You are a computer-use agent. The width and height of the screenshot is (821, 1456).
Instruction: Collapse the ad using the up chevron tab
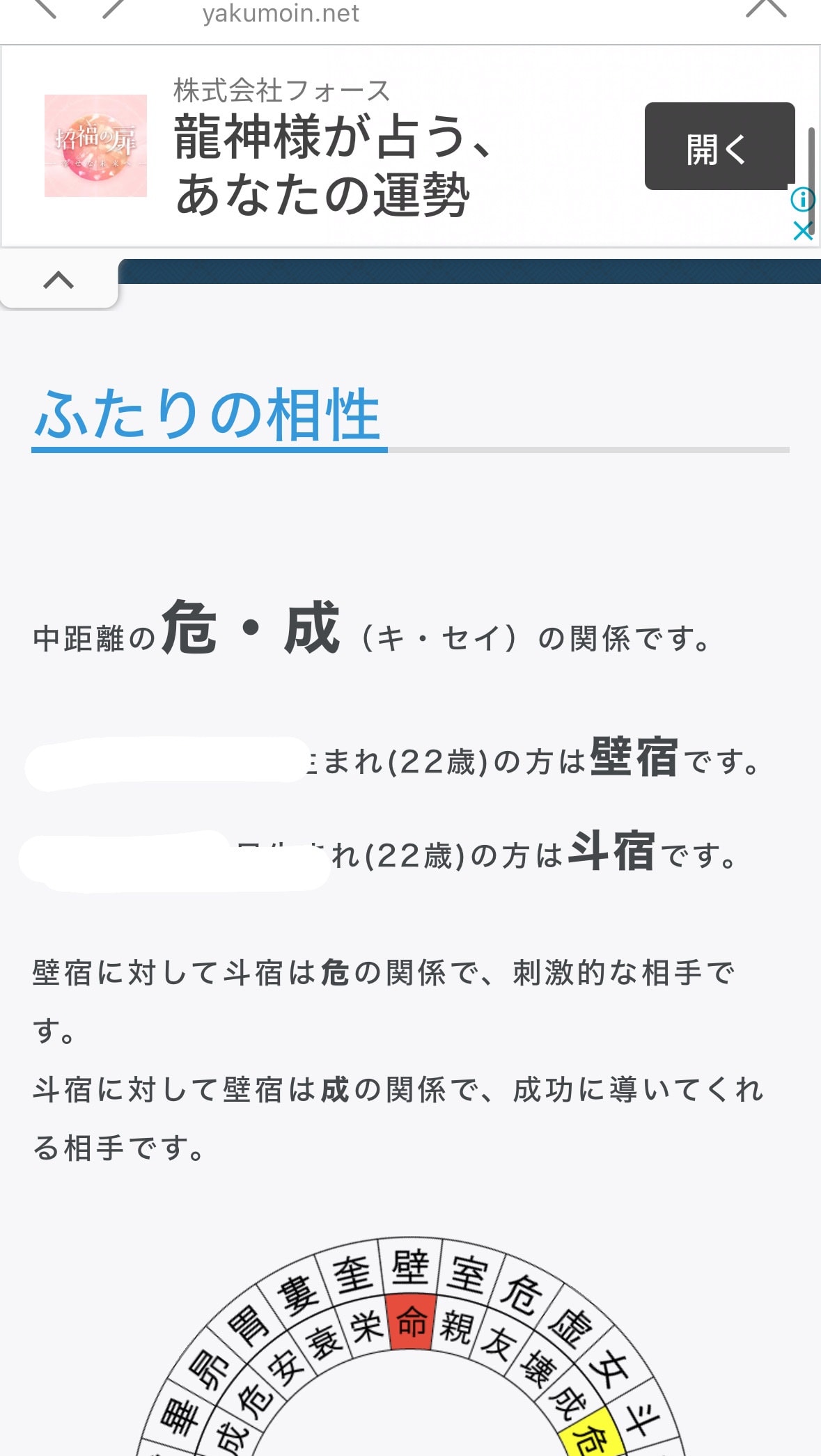tap(58, 280)
